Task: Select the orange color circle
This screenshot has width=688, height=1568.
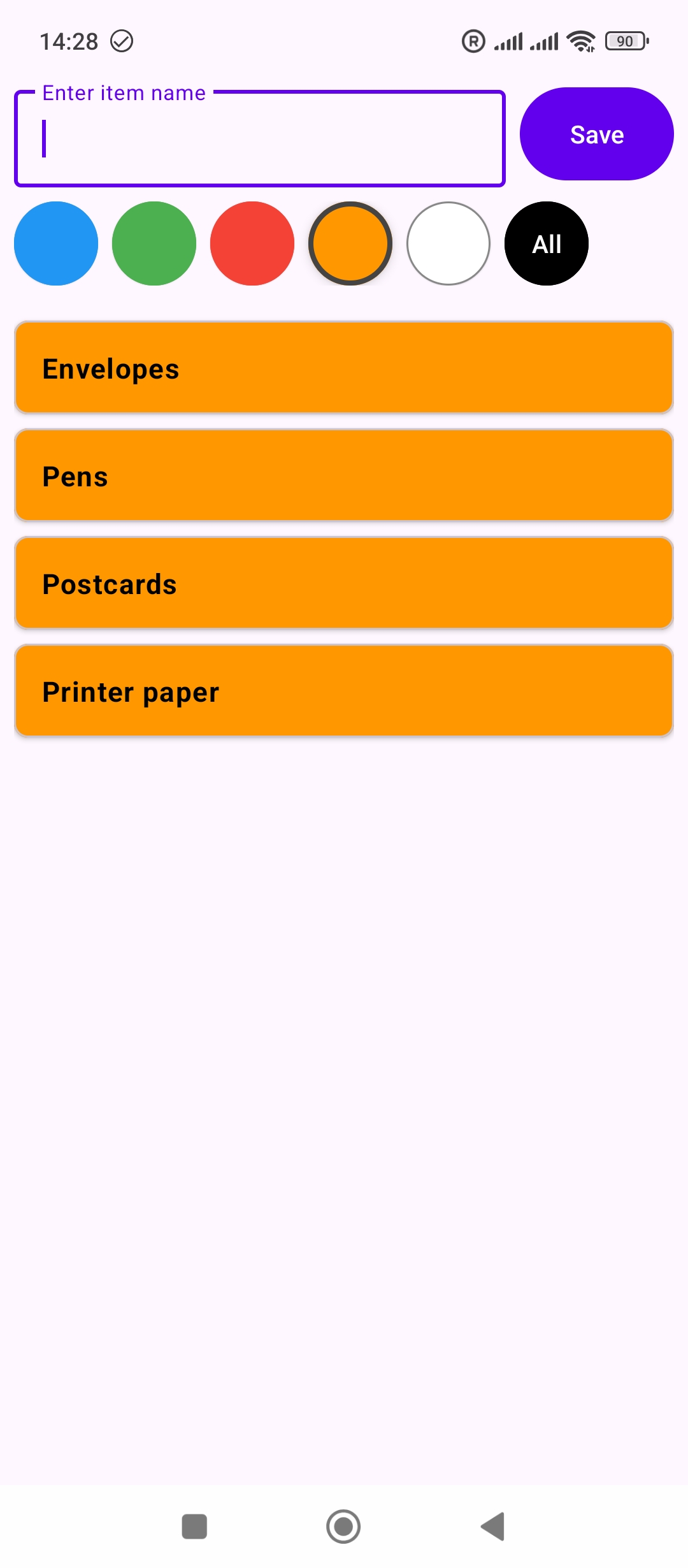Action: coord(350,243)
